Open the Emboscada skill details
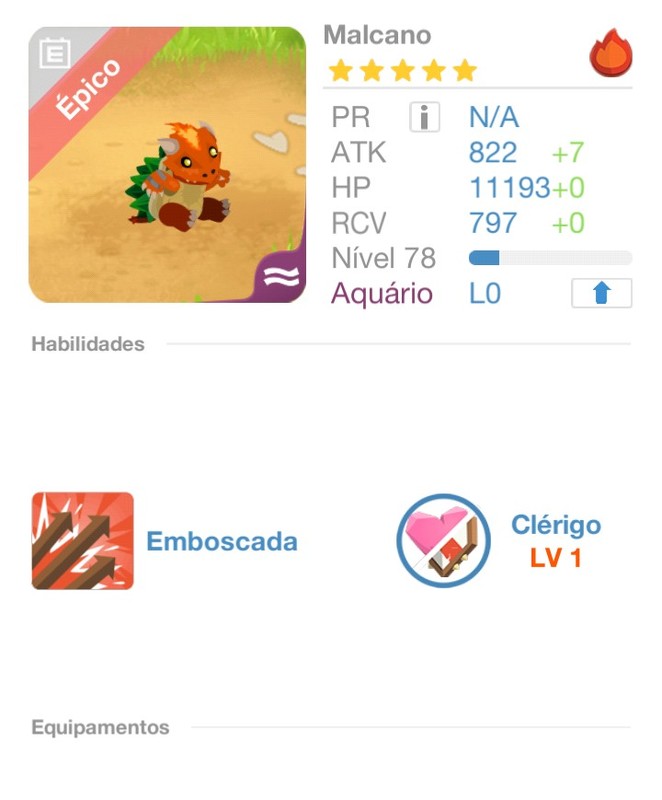Screen dimensions: 662x800 (x=83, y=541)
